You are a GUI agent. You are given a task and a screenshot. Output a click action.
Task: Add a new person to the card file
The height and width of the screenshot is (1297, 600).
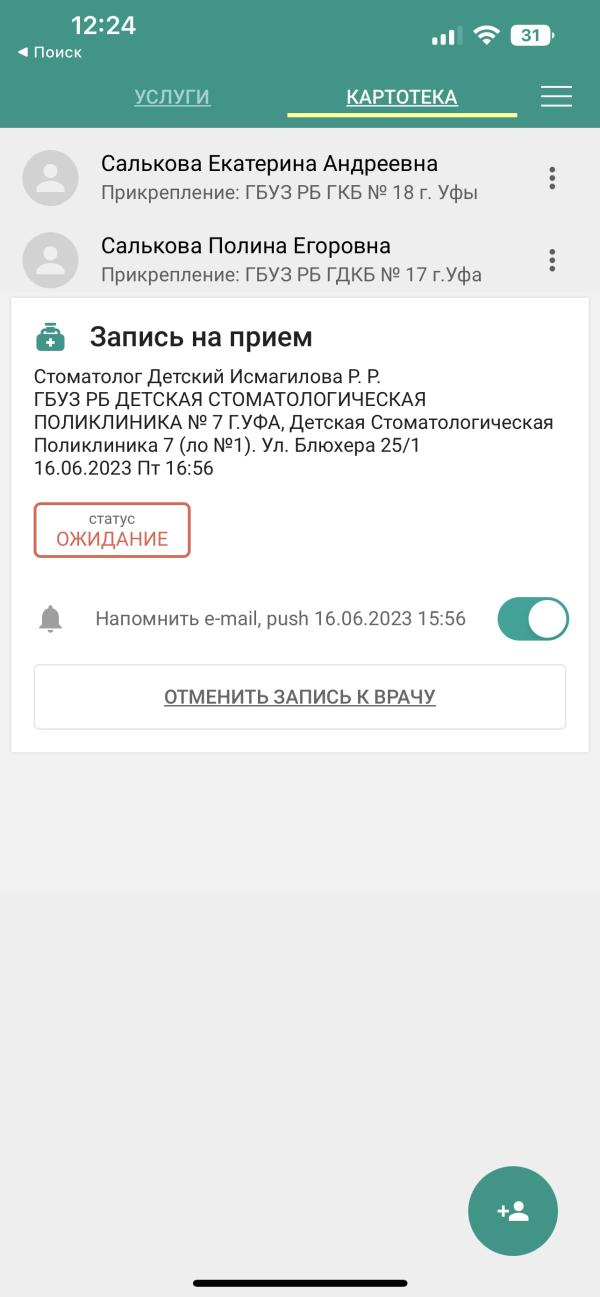(x=513, y=1211)
